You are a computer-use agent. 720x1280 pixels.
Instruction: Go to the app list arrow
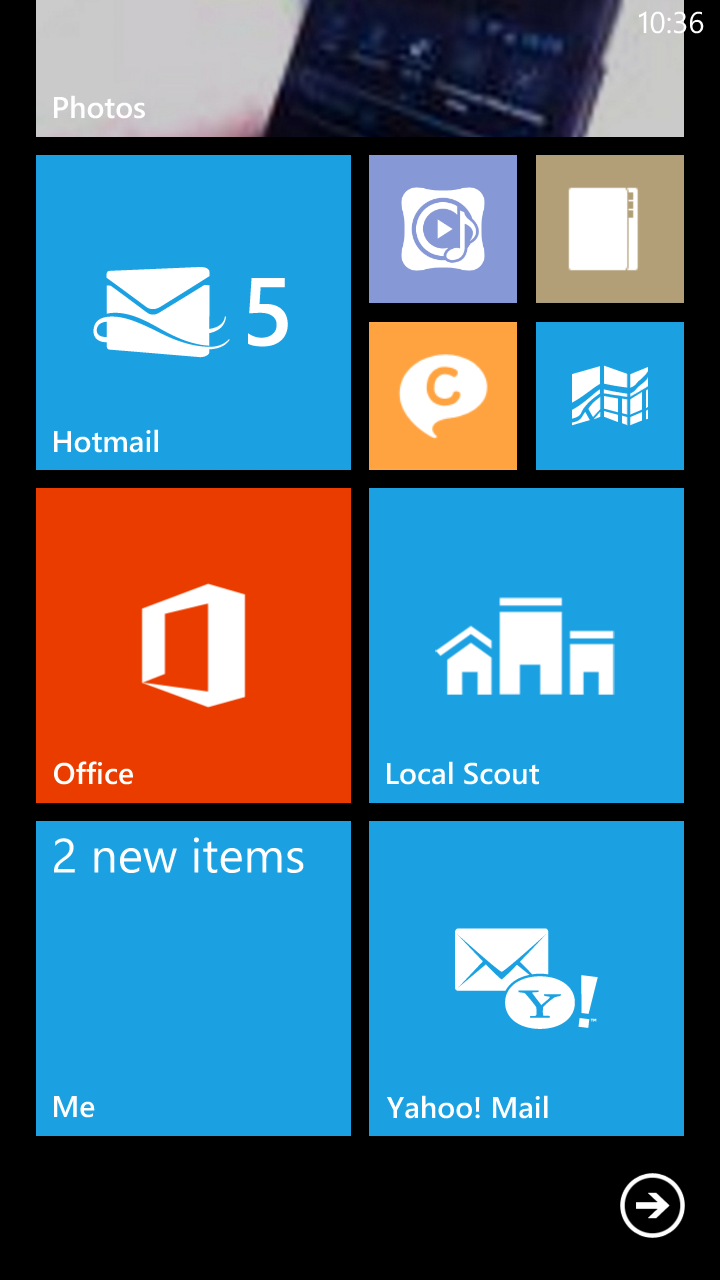[652, 1205]
